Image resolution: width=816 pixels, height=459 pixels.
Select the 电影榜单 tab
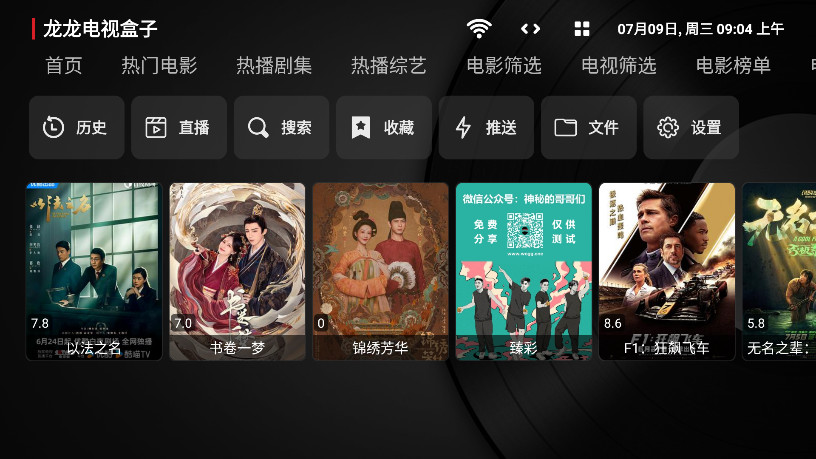[734, 66]
